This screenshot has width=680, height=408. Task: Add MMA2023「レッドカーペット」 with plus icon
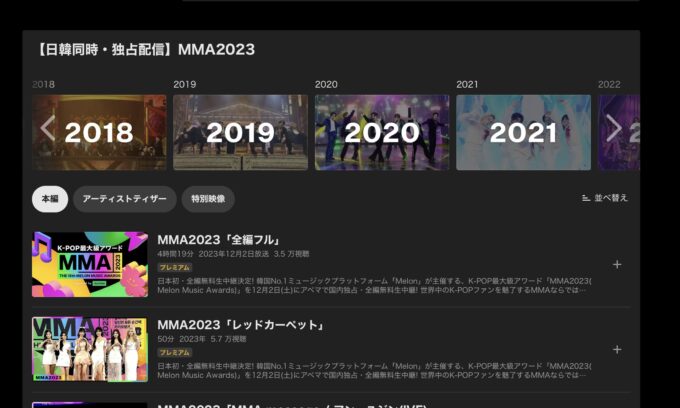click(617, 350)
